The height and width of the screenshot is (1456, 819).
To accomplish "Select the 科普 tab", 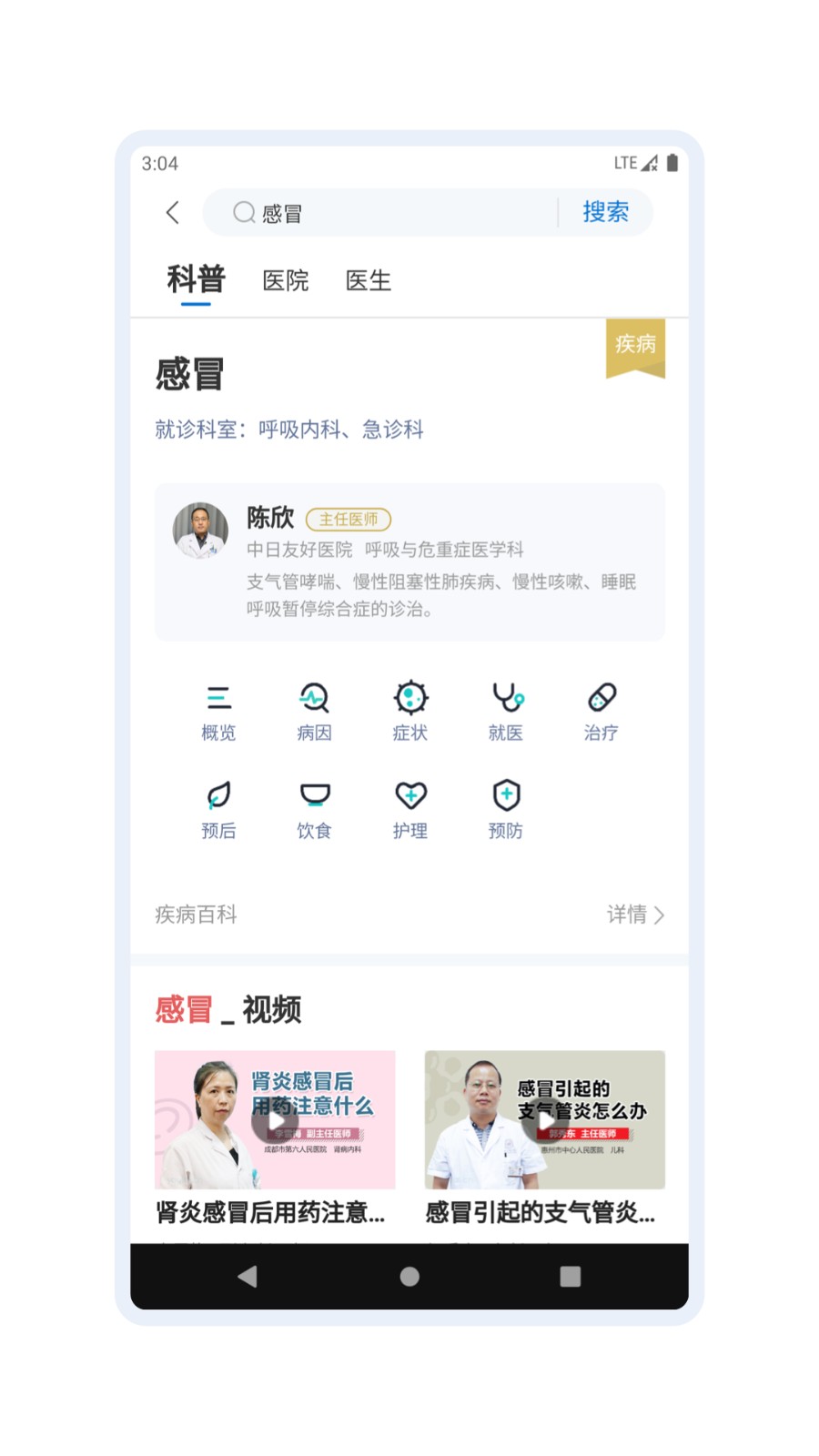I will tap(196, 280).
